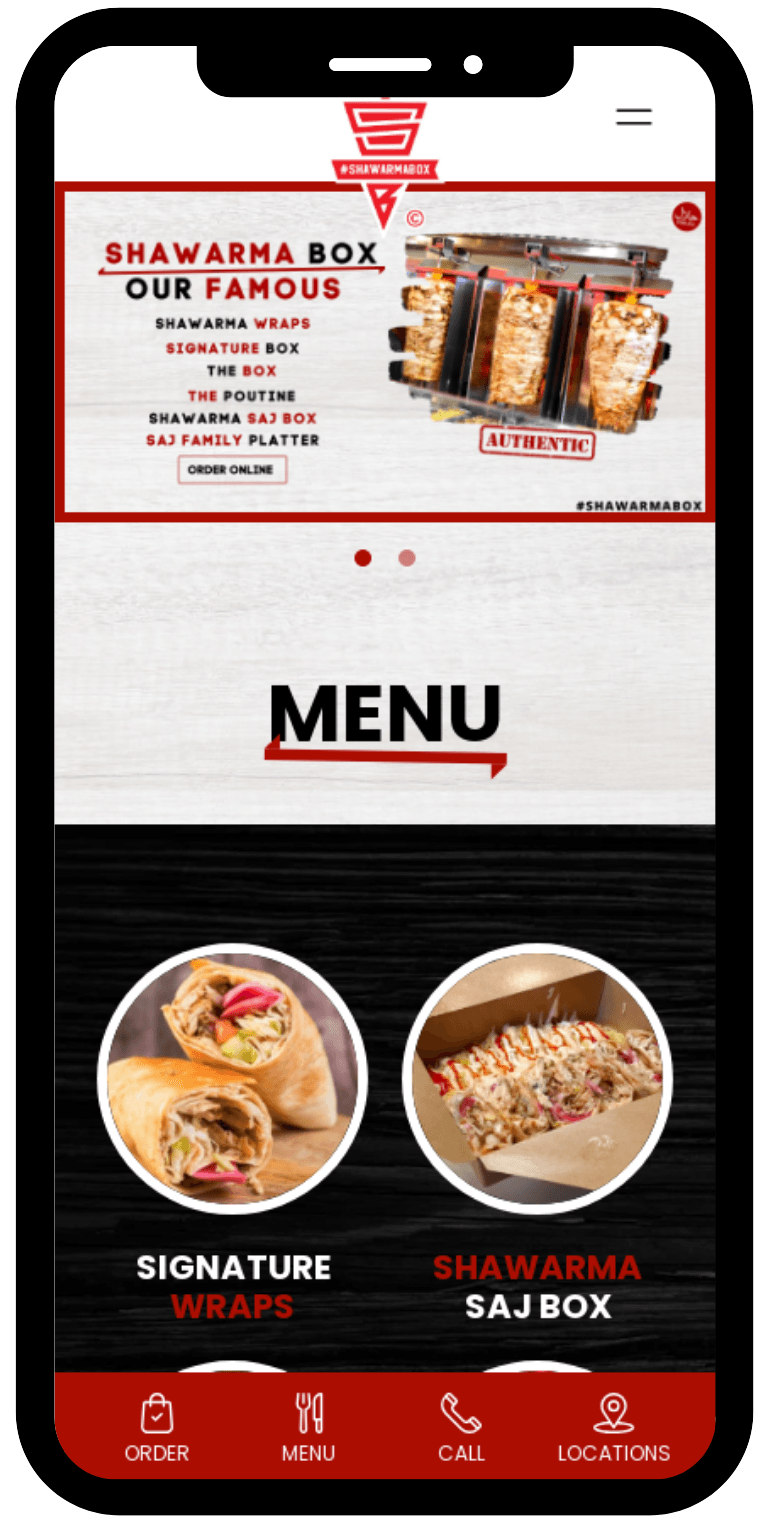Screen dimensions: 760x1524
Task: Tap the Order Online button
Action: [232, 469]
